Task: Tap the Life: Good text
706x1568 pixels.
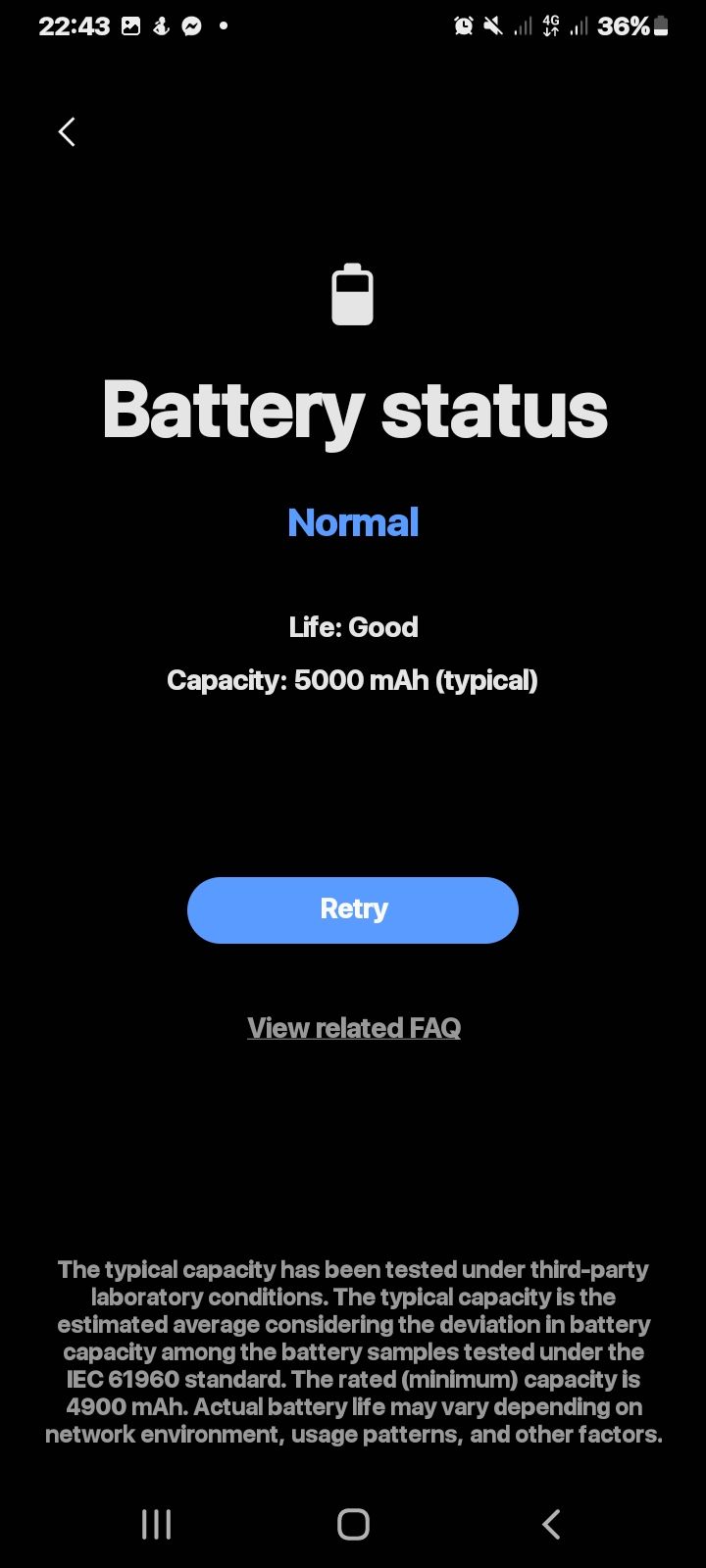Action: pyautogui.click(x=353, y=627)
